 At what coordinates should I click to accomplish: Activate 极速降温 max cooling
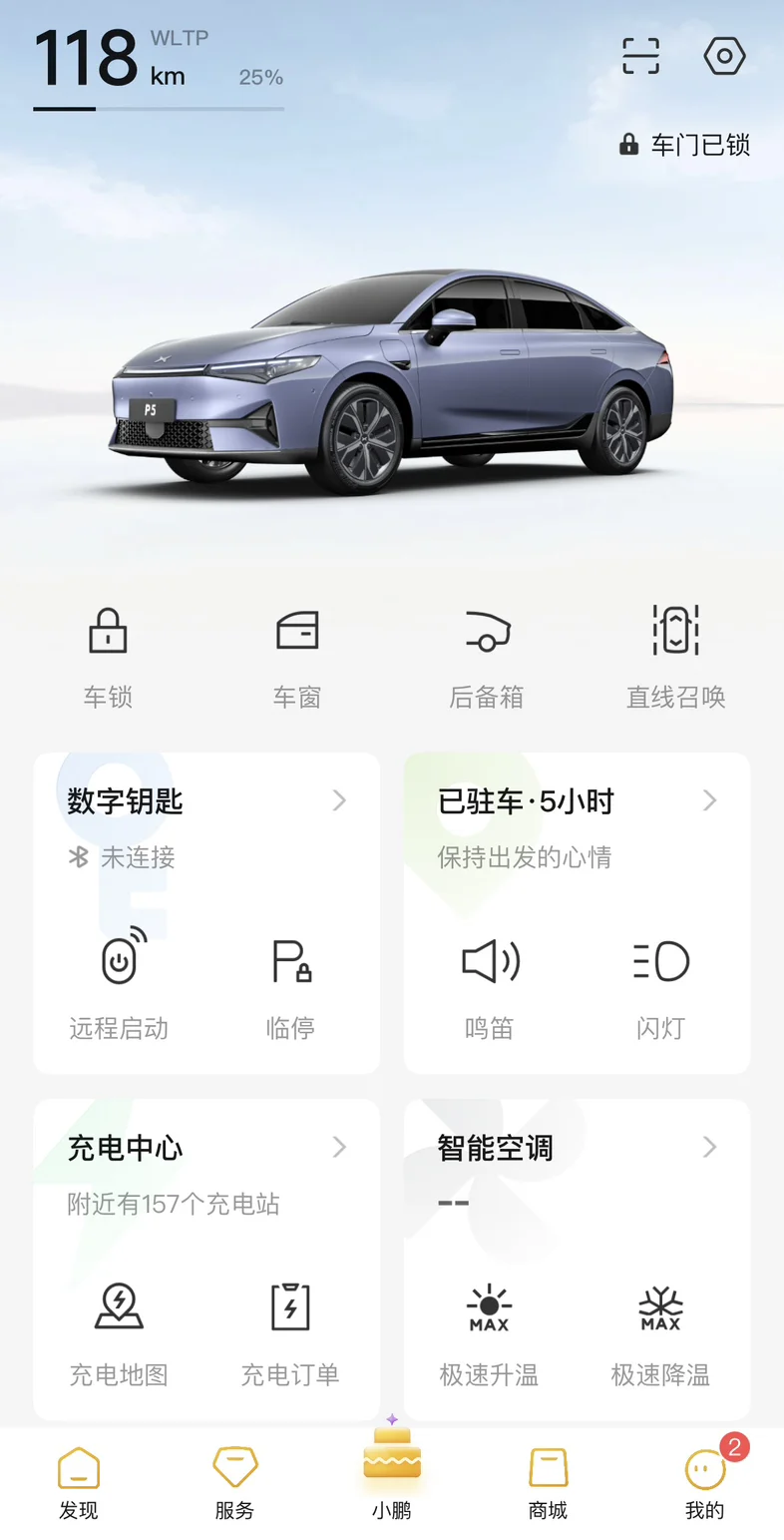coord(660,1328)
